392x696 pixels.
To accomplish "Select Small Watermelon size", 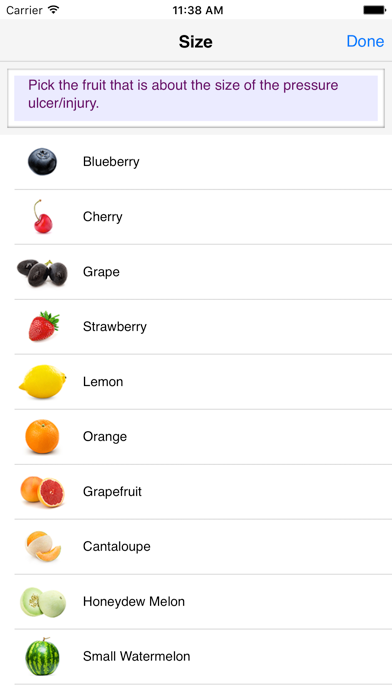I will click(196, 657).
